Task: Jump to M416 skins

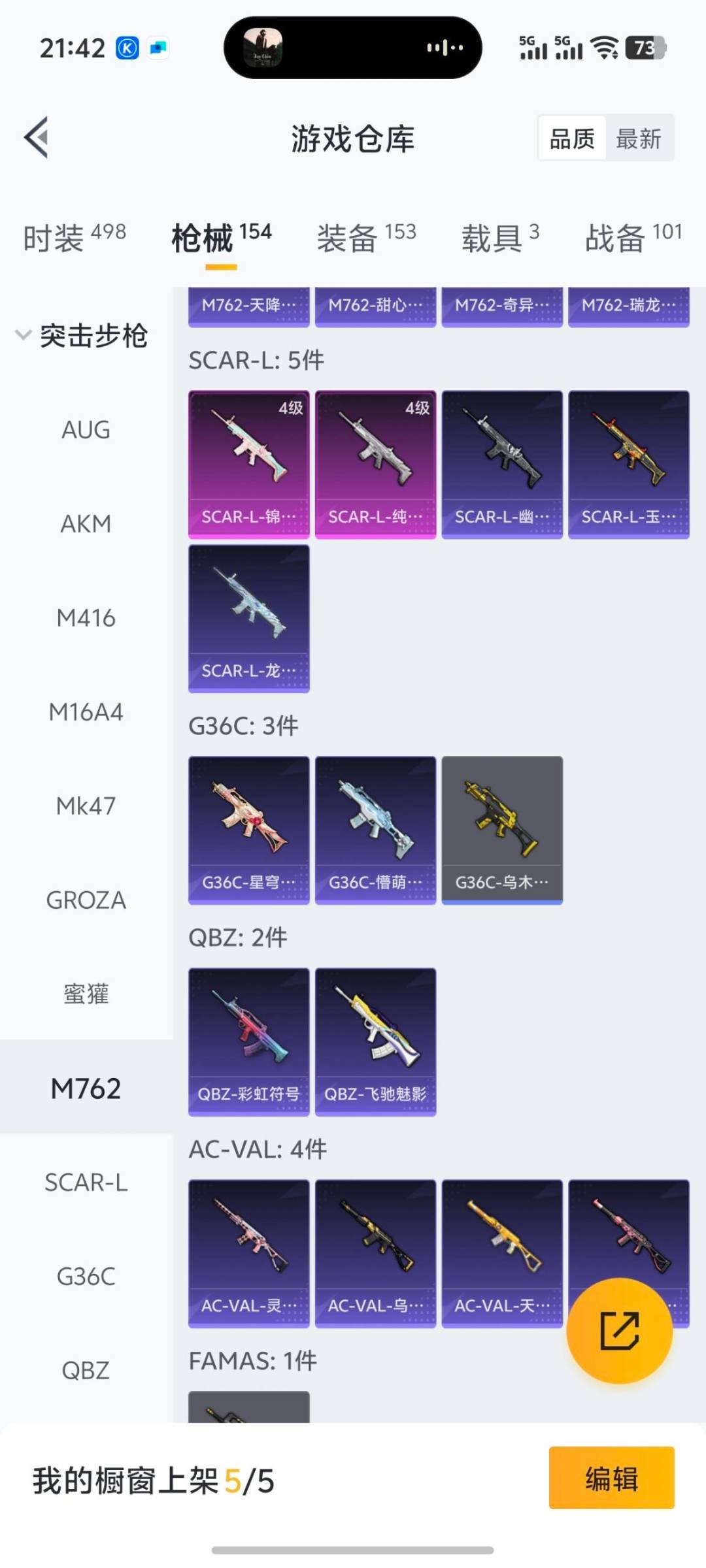Action: (x=86, y=618)
